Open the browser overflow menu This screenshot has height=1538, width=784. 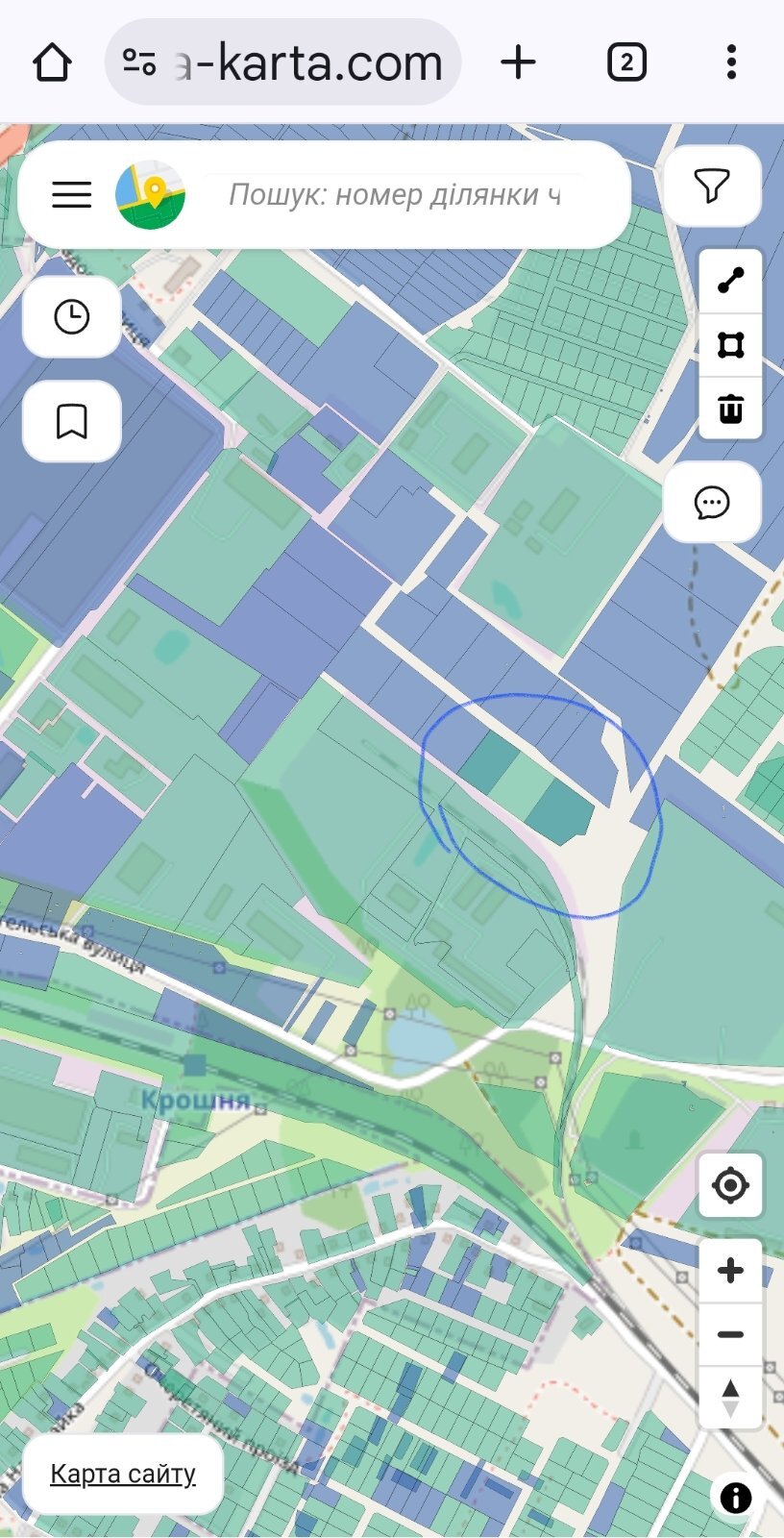click(x=731, y=63)
